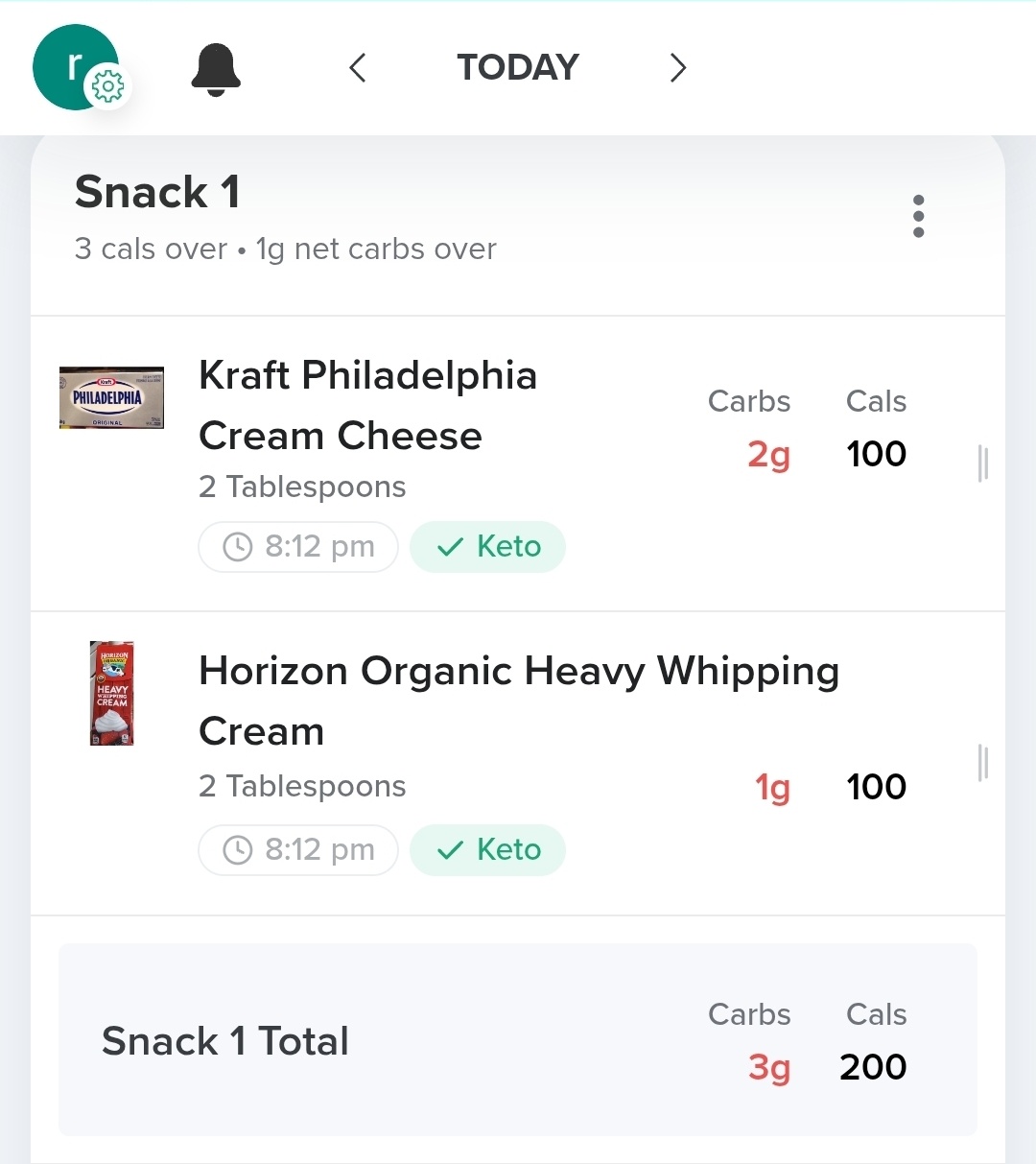Image resolution: width=1036 pixels, height=1164 pixels.
Task: Open the TODAY date picker
Action: click(518, 68)
